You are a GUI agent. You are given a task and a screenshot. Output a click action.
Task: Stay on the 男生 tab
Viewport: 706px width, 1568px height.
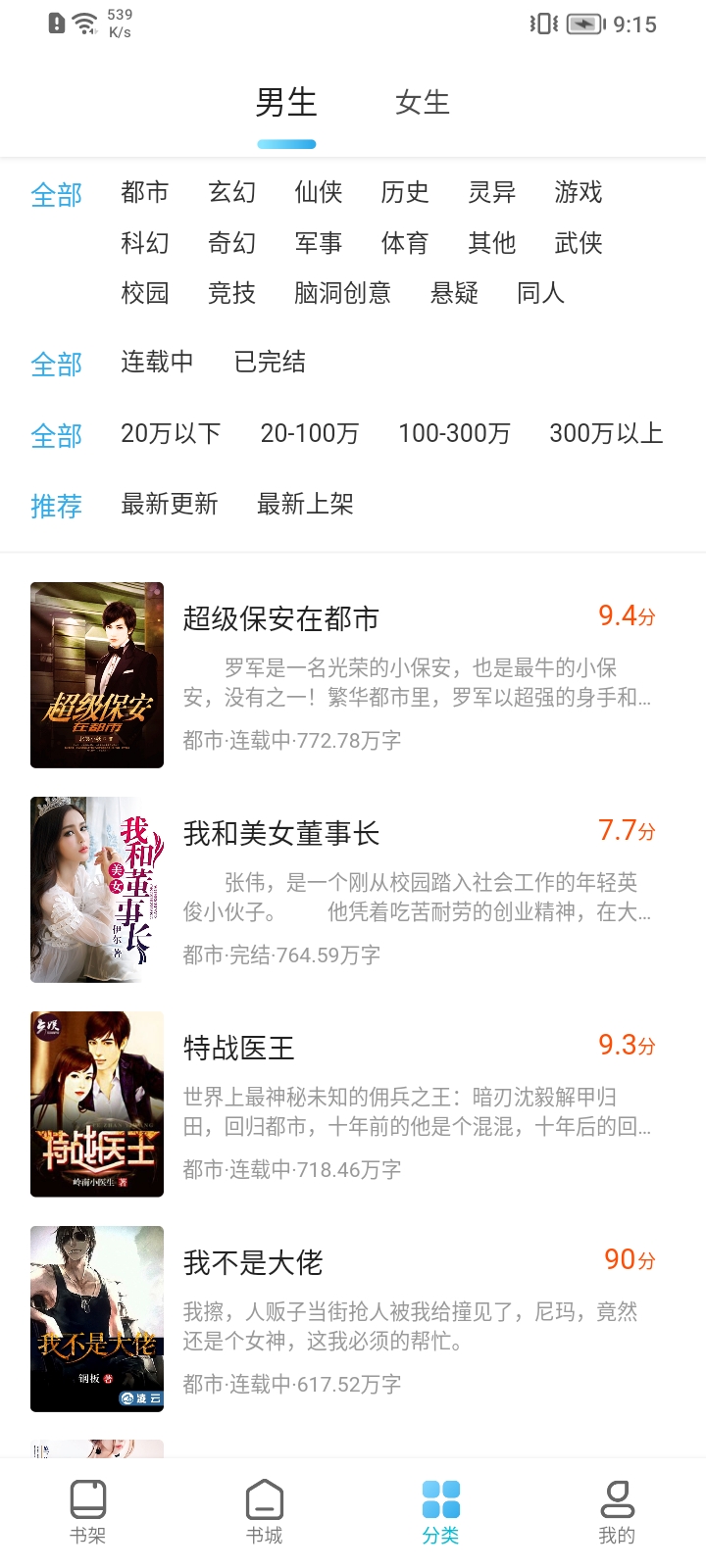click(284, 102)
